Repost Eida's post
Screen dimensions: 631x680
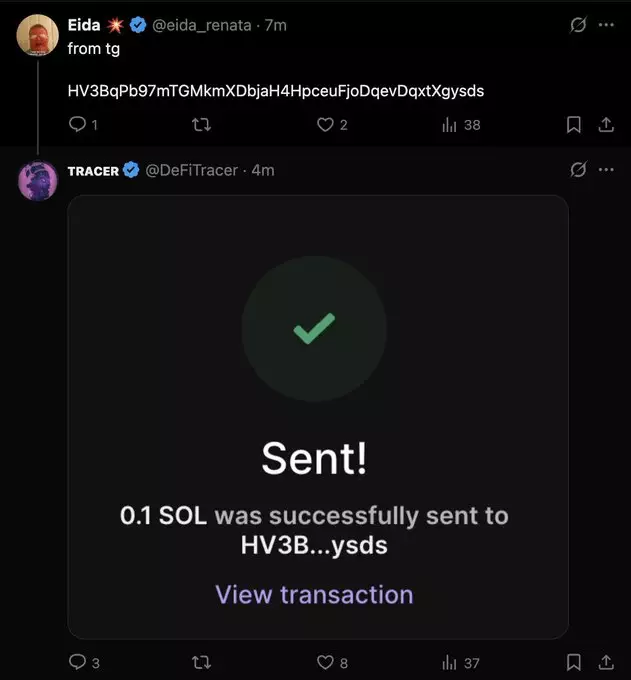[x=201, y=125]
